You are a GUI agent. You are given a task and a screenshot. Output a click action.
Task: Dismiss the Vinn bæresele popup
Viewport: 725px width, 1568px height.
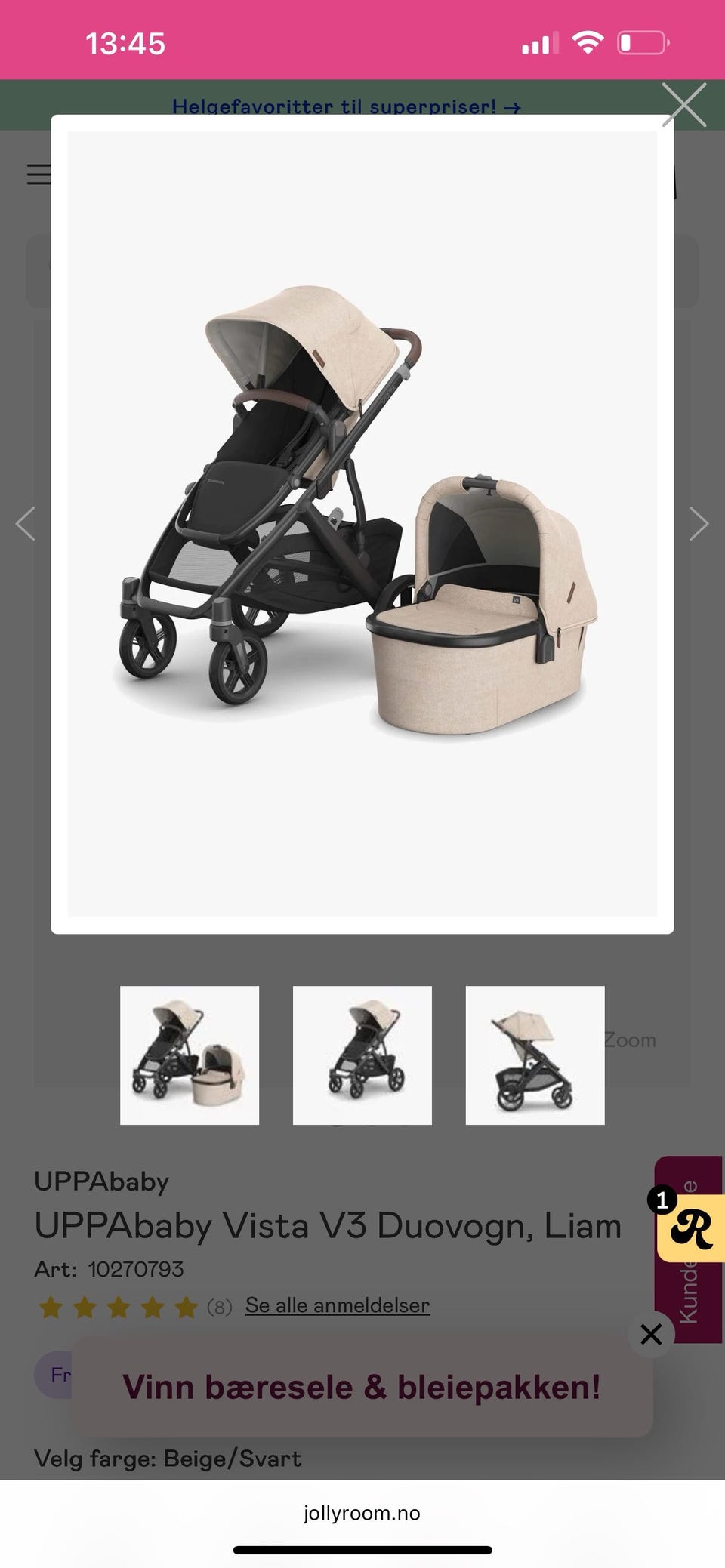(x=651, y=1334)
